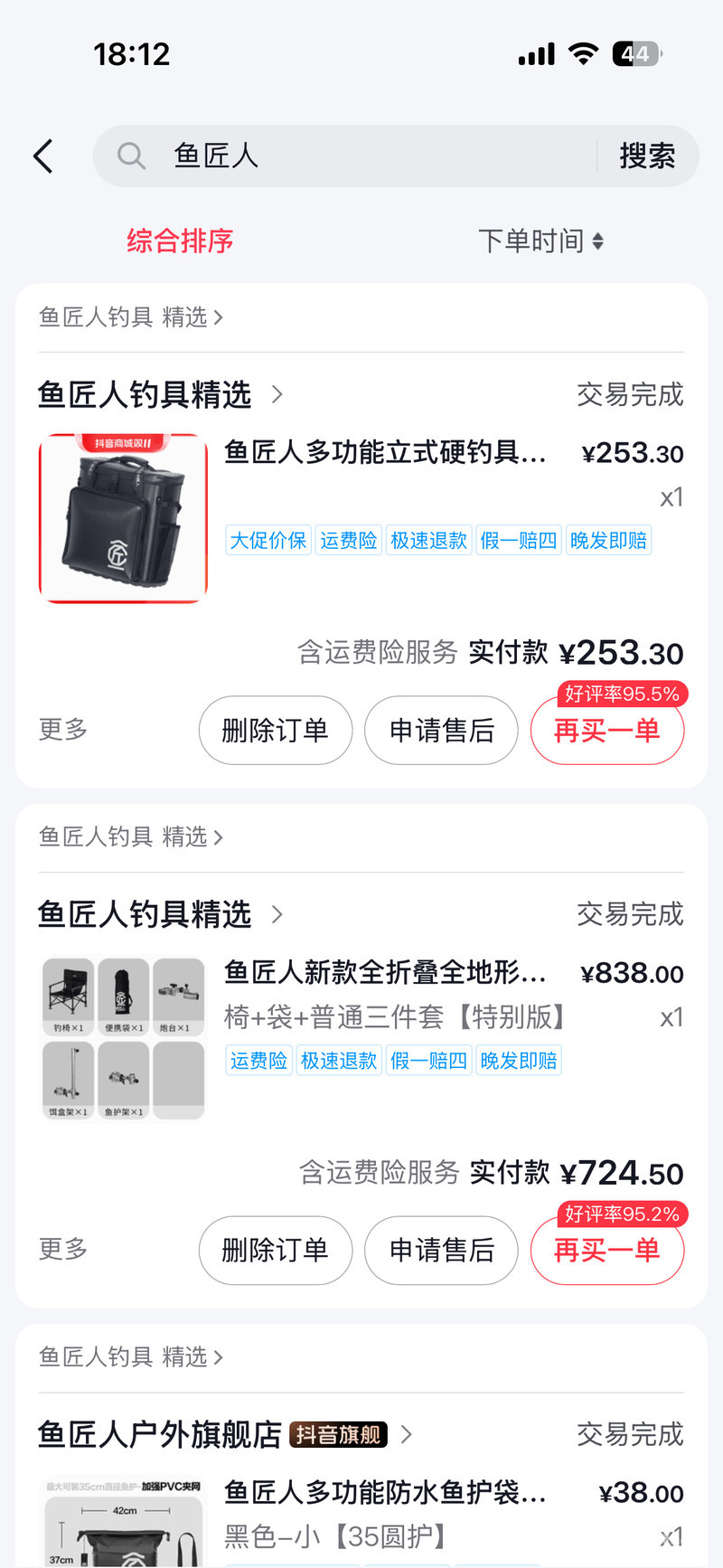Viewport: 723px width, 1568px height.
Task: Sort orders by 下单时间
Action: (540, 241)
